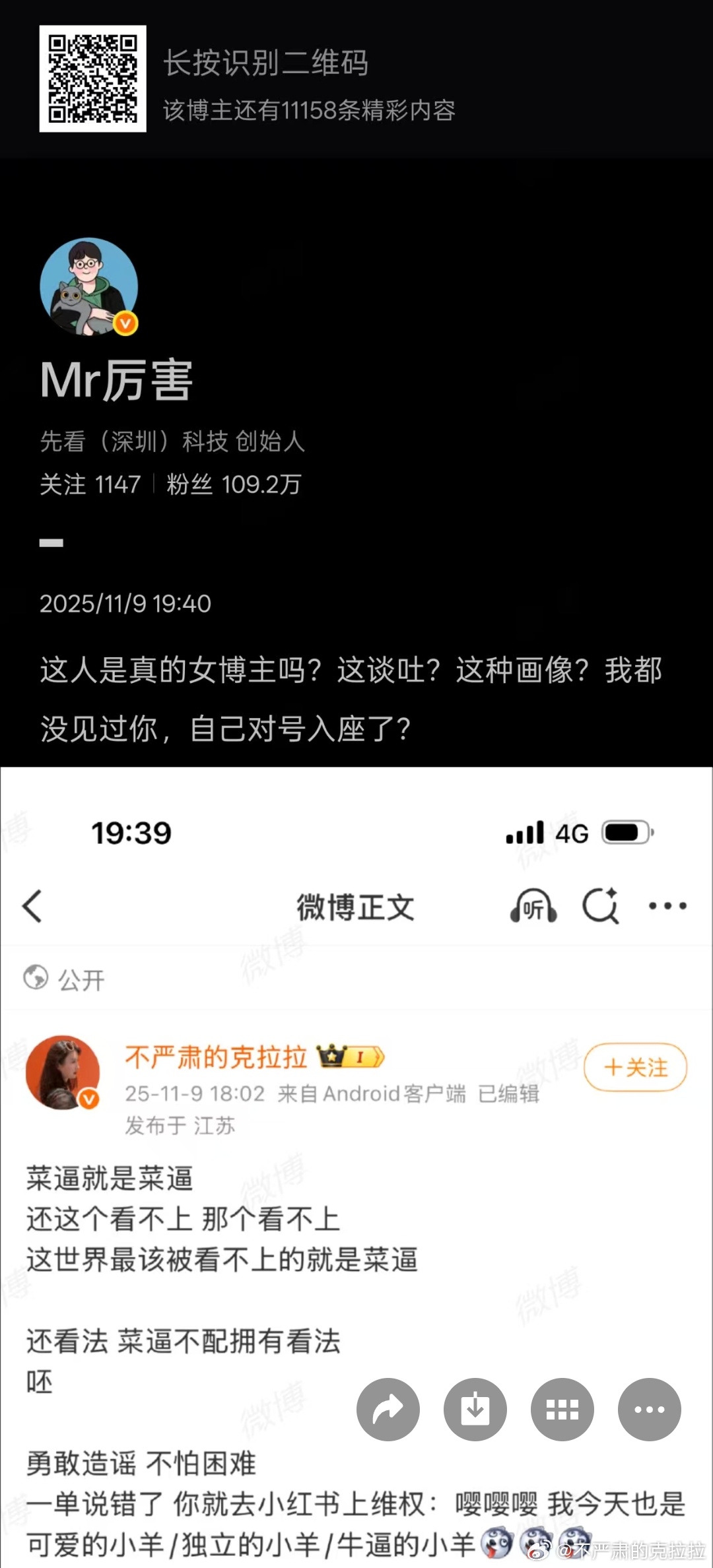Tap the refresh icon beside the listen icon
The width and height of the screenshot is (713, 1568).
click(601, 905)
